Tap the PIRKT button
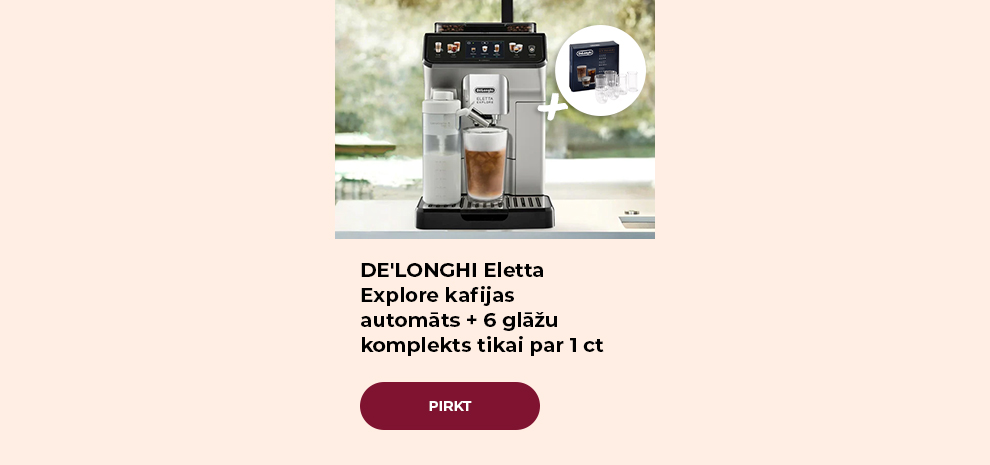The image size is (990, 465). pyautogui.click(x=450, y=406)
